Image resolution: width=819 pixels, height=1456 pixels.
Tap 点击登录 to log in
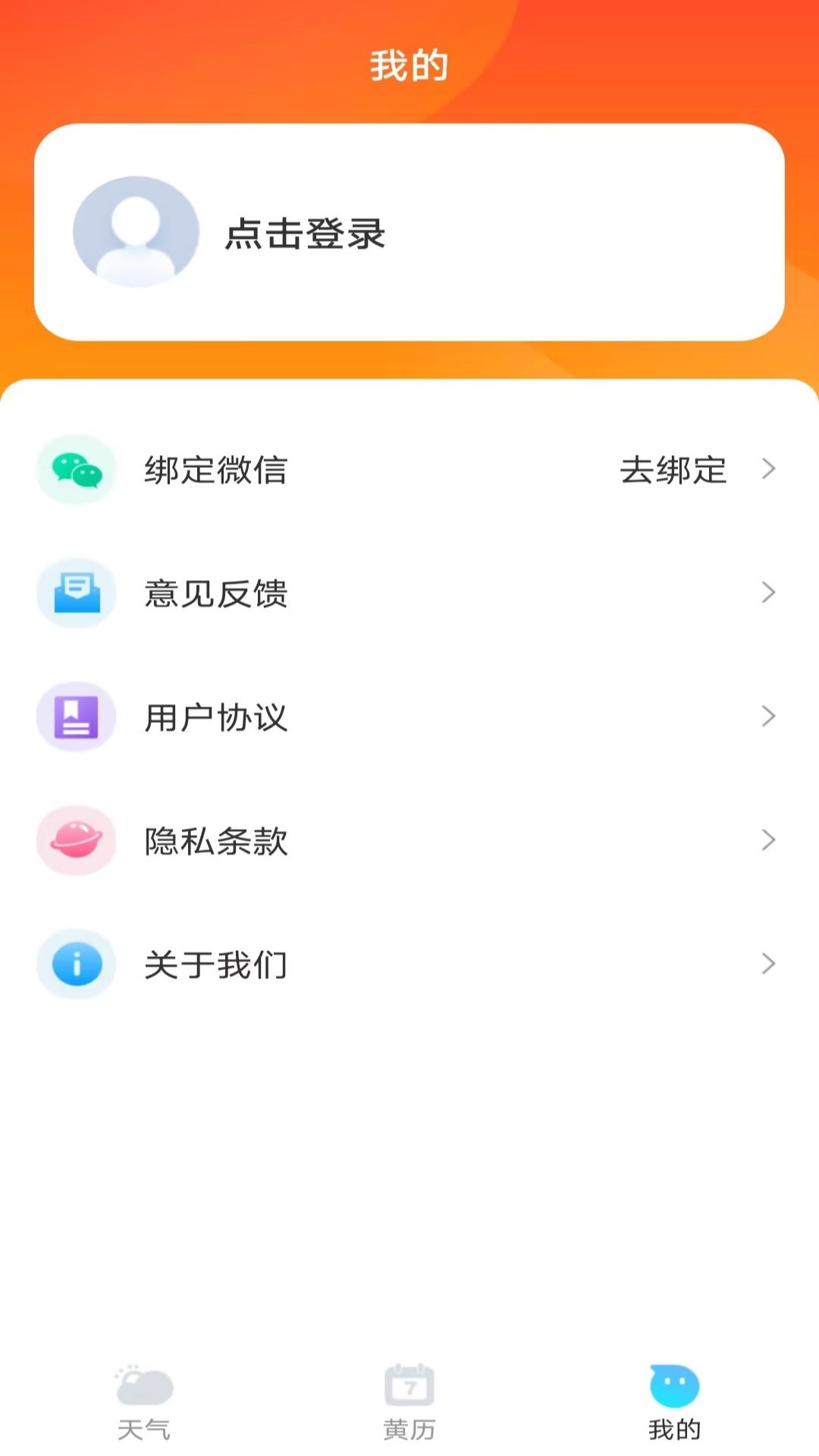(305, 234)
